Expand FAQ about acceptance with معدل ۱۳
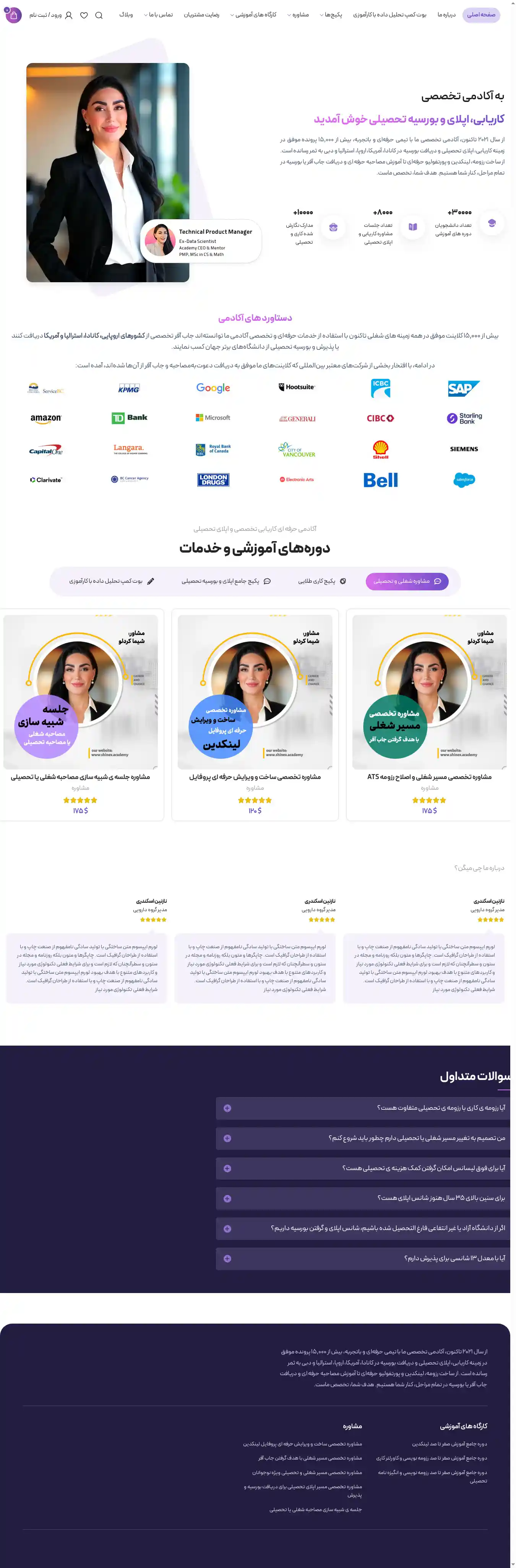 tap(362, 1258)
